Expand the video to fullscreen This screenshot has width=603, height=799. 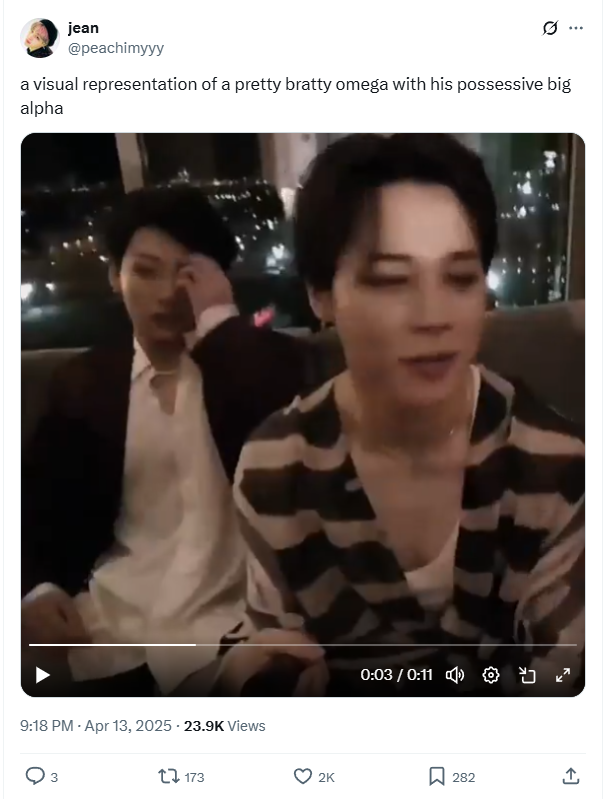pos(562,675)
